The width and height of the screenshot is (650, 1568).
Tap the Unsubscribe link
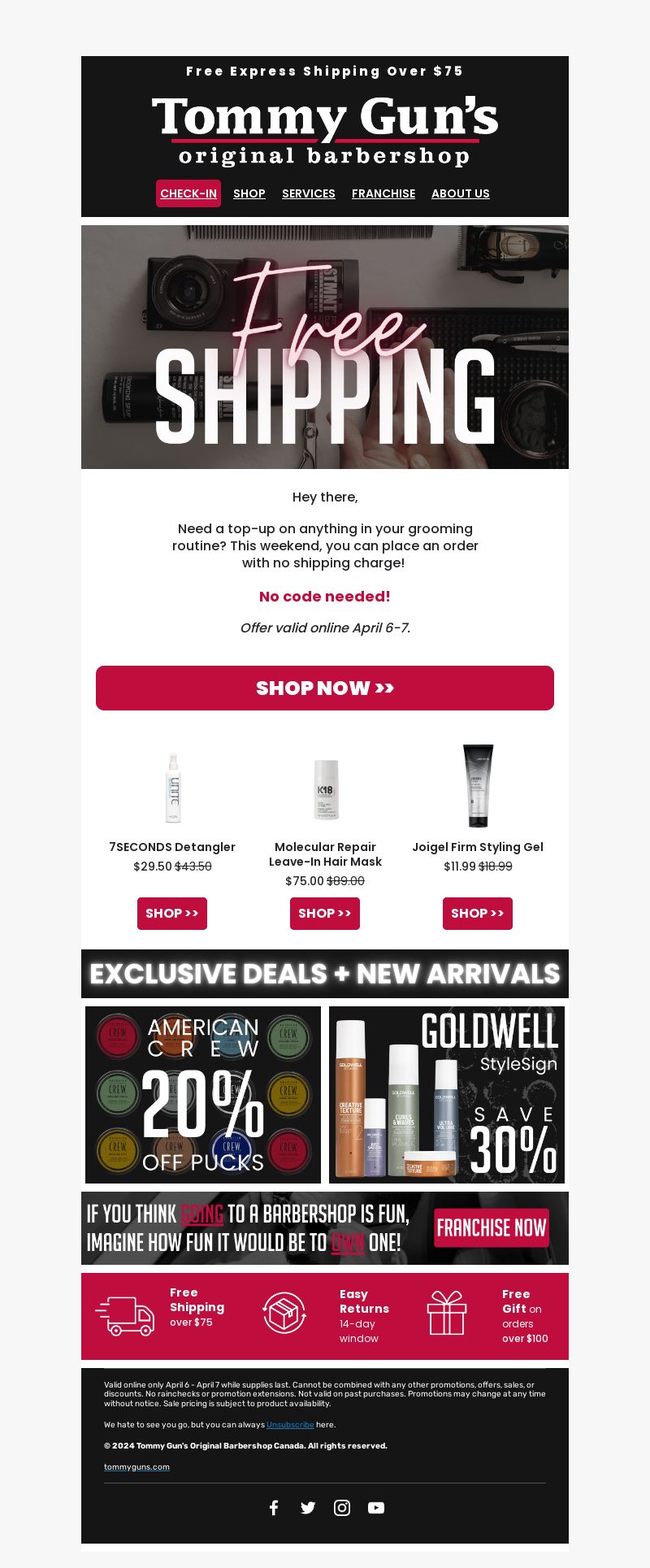click(x=290, y=1424)
